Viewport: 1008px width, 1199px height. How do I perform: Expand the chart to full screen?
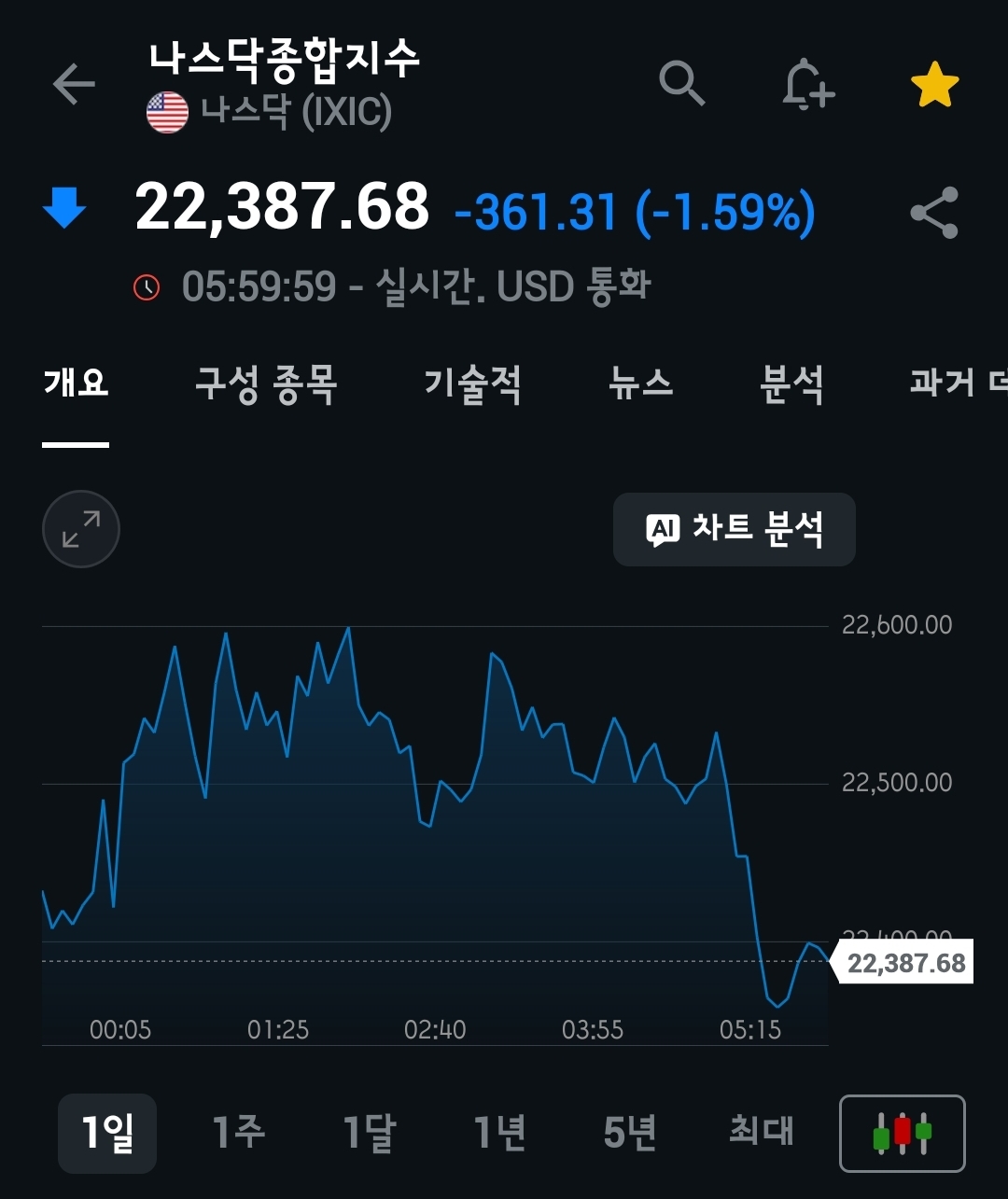click(81, 529)
